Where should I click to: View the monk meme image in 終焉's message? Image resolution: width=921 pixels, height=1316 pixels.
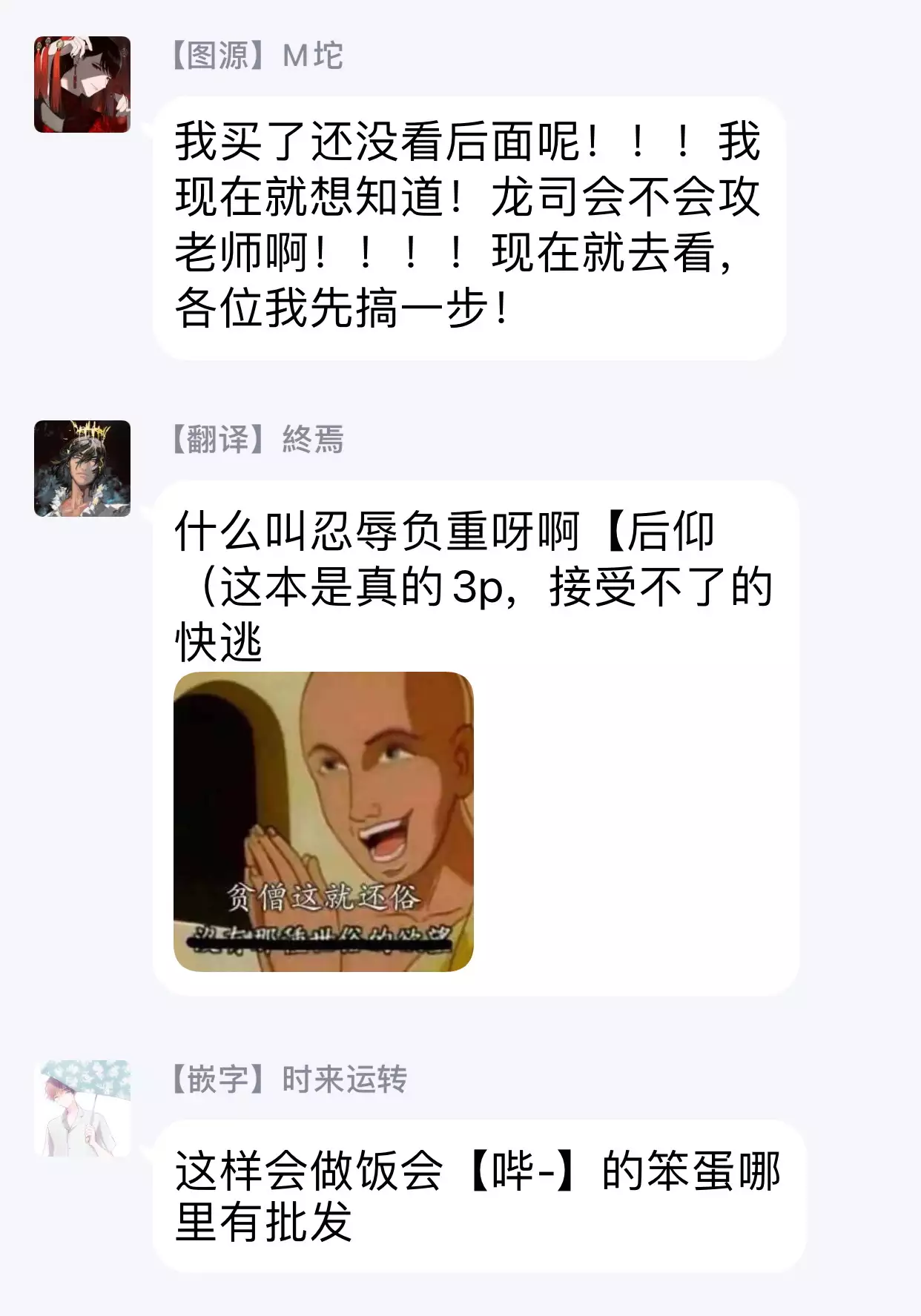pyautogui.click(x=323, y=821)
